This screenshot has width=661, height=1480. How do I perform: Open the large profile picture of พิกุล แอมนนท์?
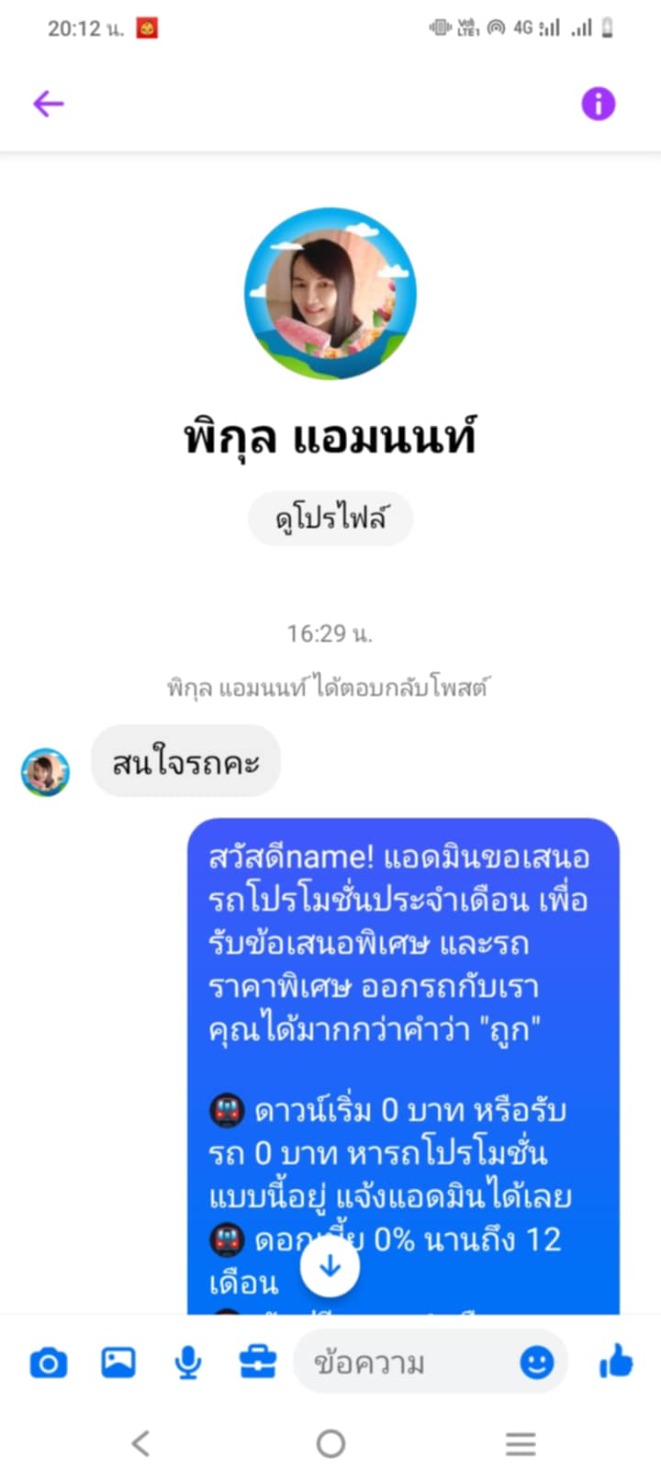[x=330, y=294]
